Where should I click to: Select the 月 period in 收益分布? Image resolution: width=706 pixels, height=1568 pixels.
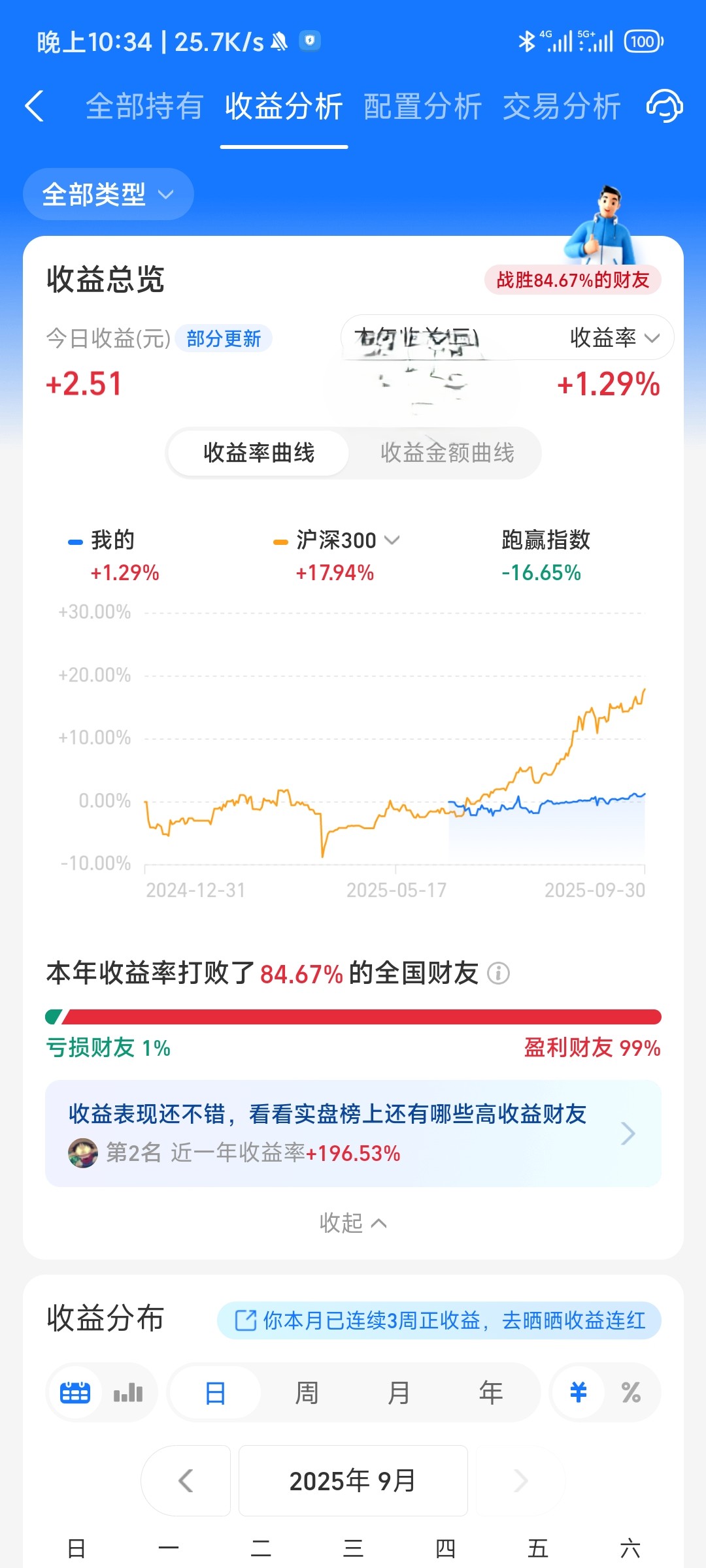pyautogui.click(x=399, y=1393)
